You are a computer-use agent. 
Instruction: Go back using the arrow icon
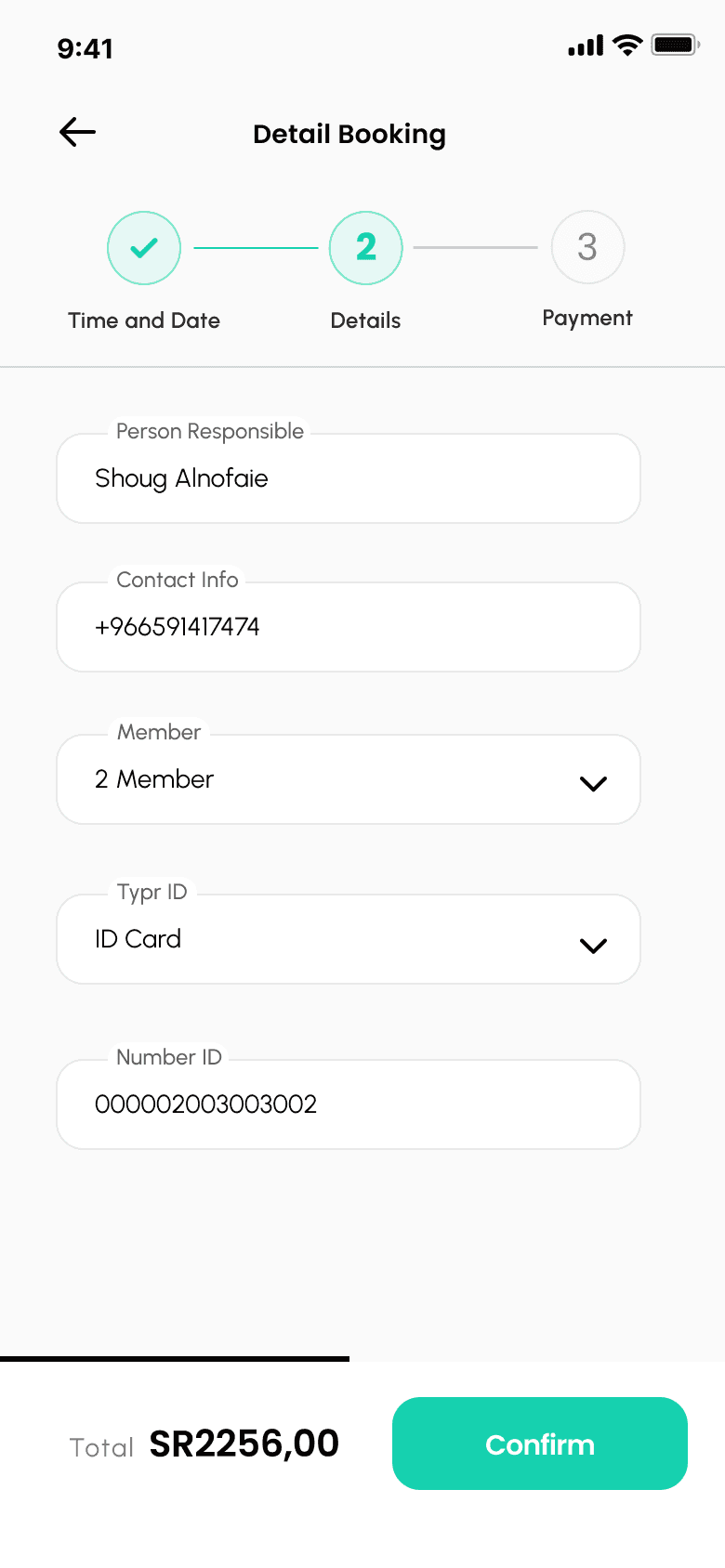(x=78, y=132)
